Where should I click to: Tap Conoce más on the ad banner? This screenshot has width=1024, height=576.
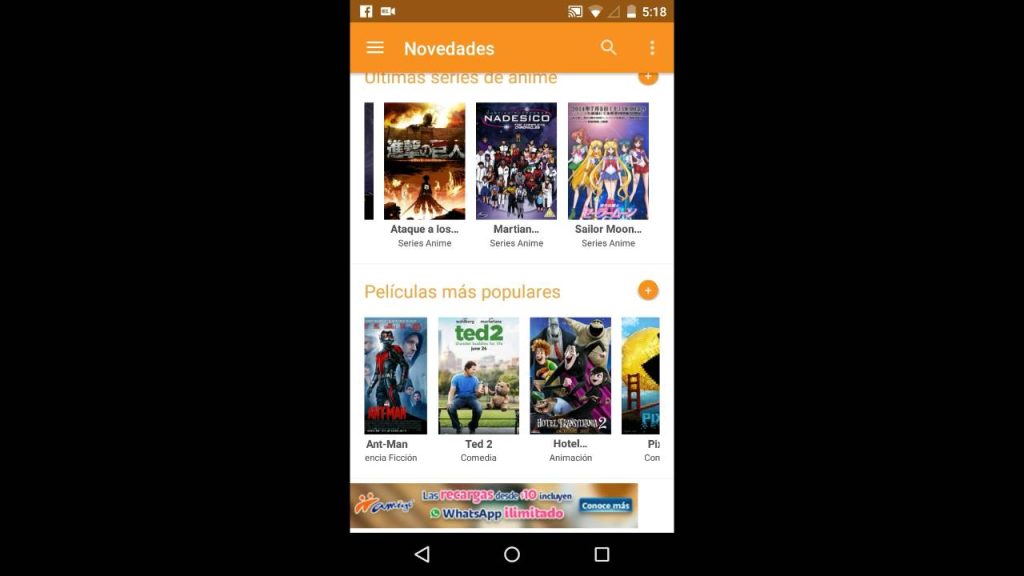tap(606, 506)
